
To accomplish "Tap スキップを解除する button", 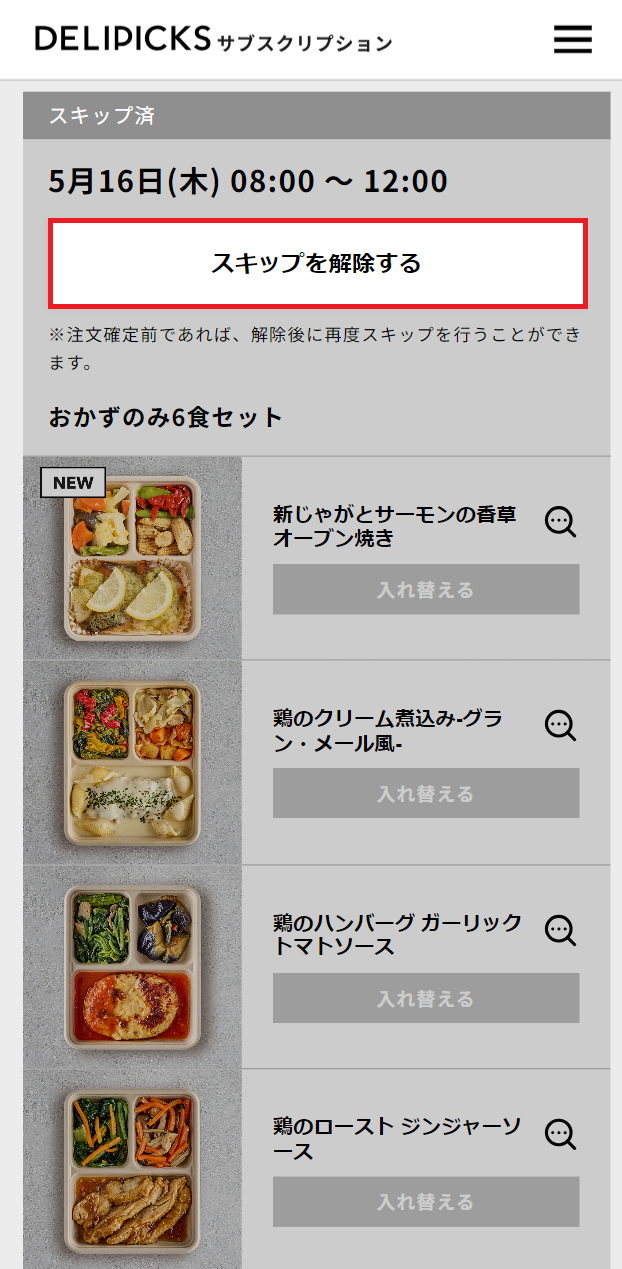I will (x=317, y=264).
